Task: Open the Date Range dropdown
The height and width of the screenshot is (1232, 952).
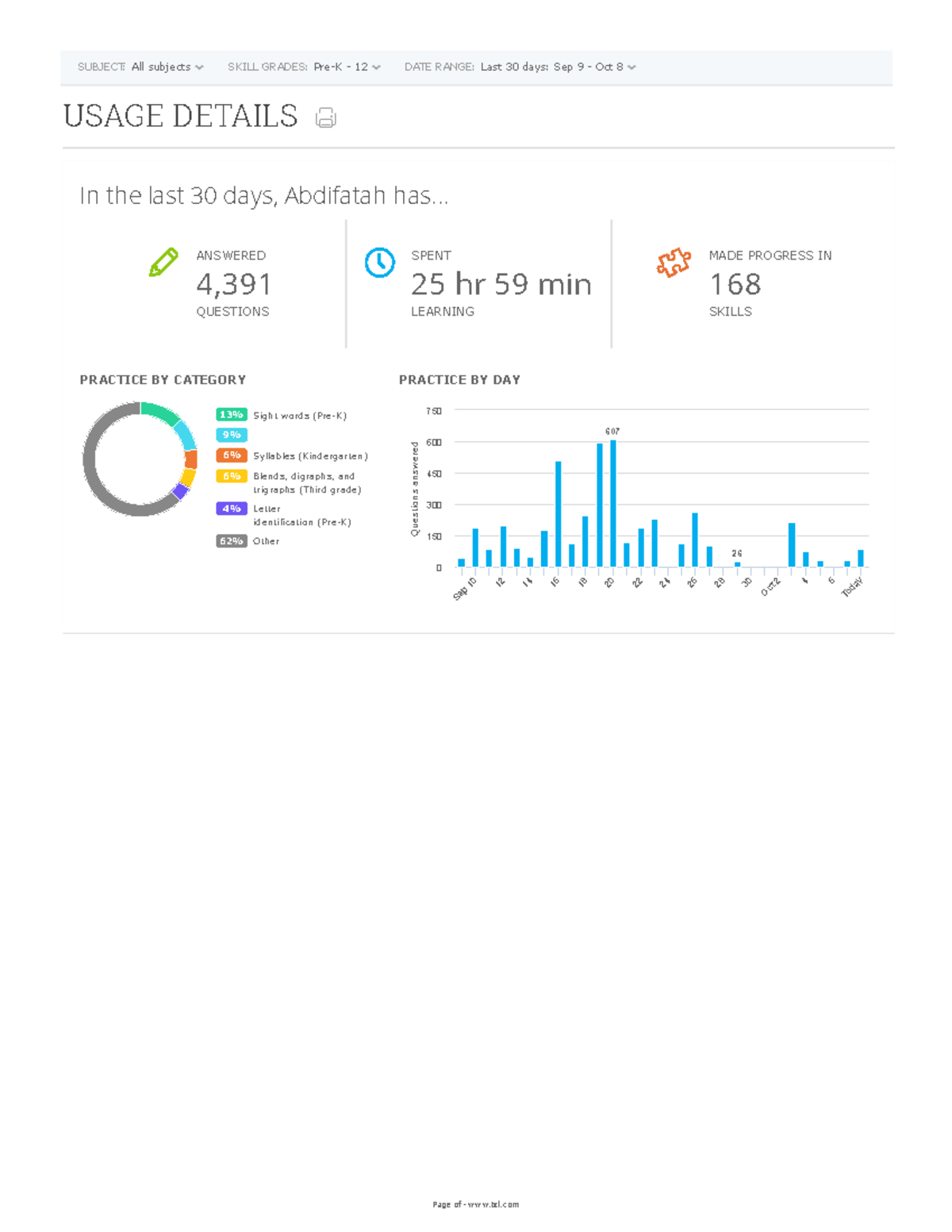Action: pos(555,67)
